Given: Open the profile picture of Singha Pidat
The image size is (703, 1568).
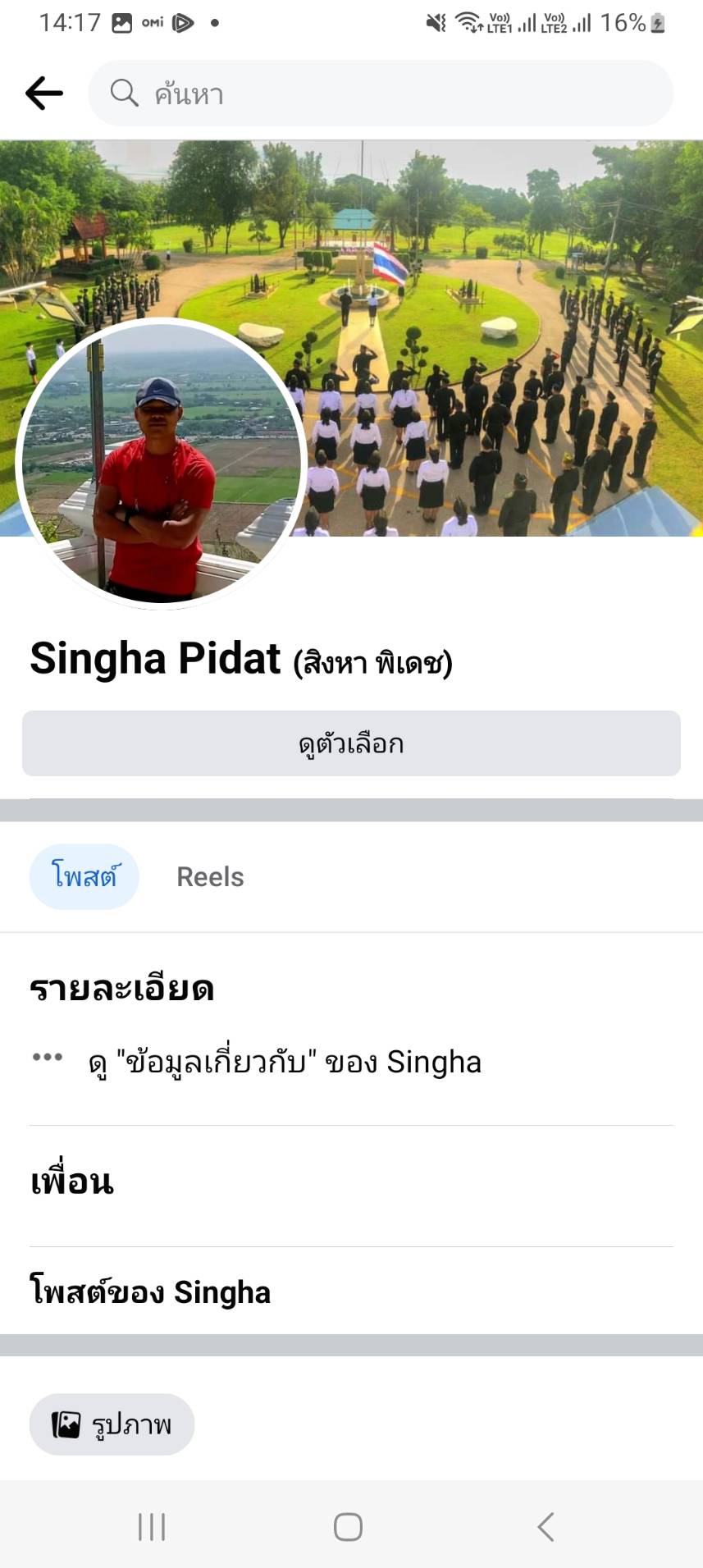Looking at the screenshot, I should click(x=161, y=464).
